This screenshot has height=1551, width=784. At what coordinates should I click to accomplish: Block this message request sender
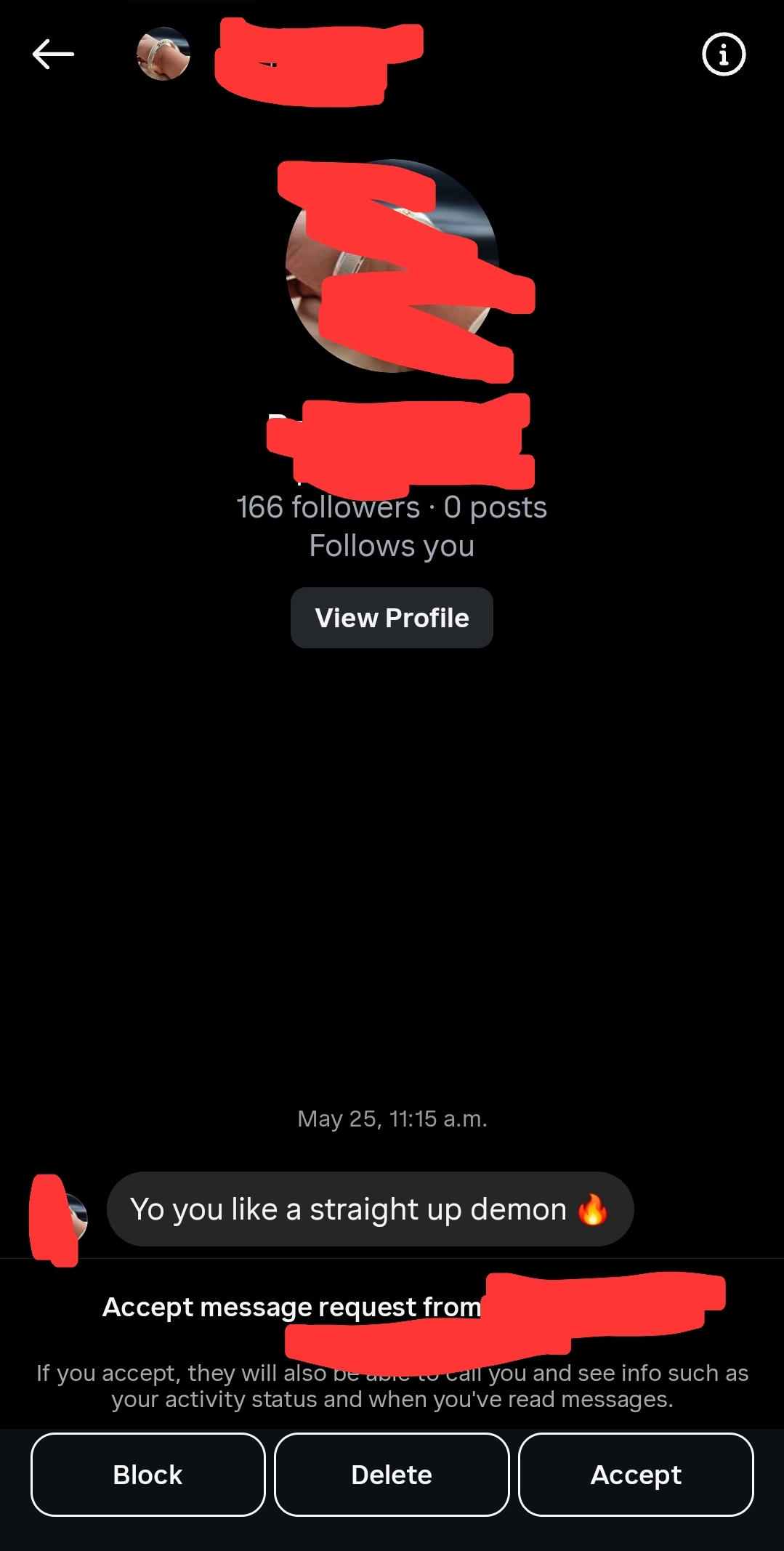click(147, 1475)
